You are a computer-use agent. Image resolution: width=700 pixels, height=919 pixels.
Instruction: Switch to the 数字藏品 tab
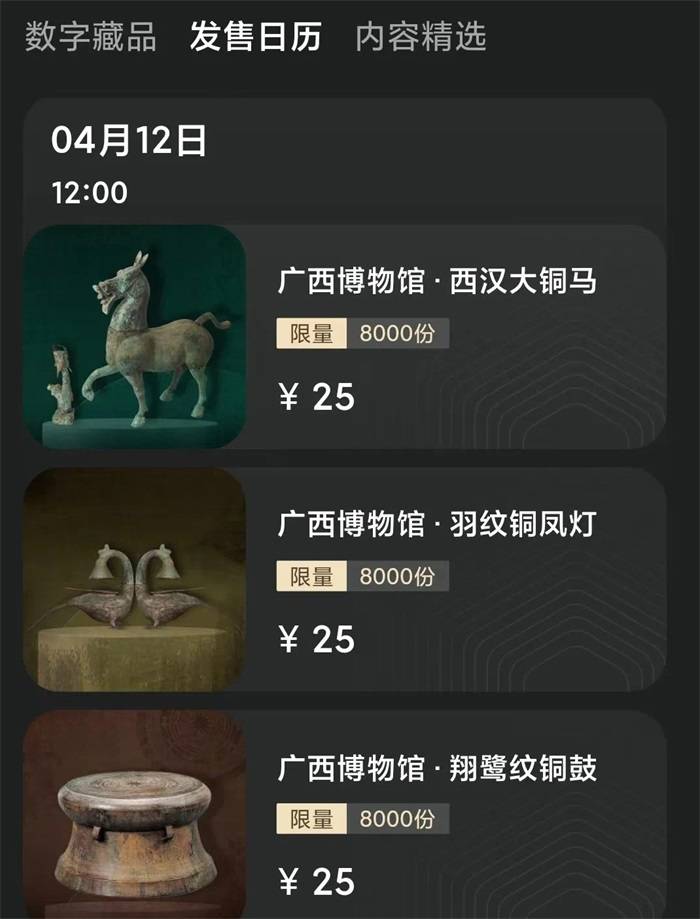[91, 38]
